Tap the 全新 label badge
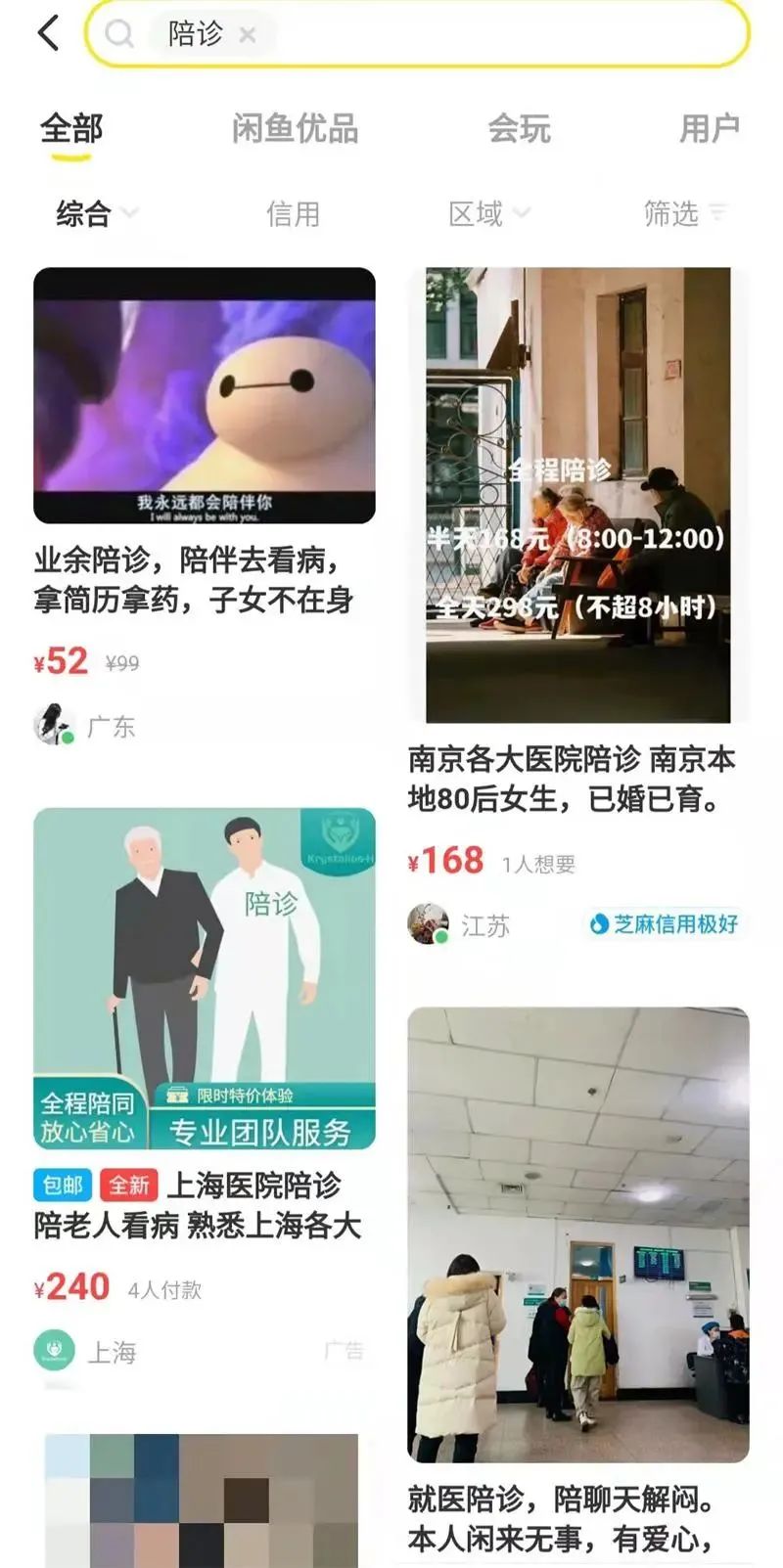This screenshot has height=1568, width=783. point(128,1186)
